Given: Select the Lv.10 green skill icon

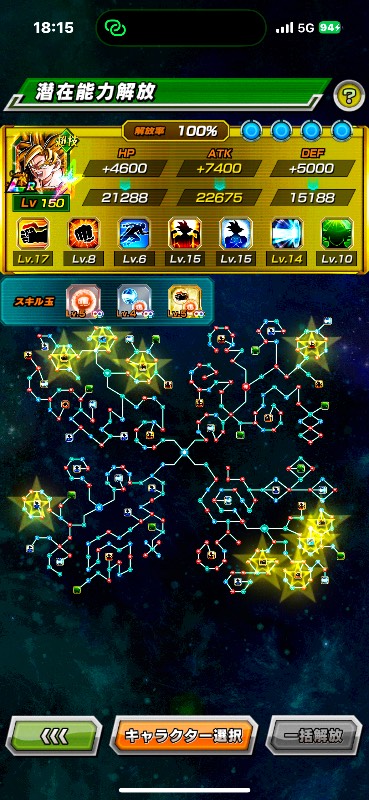Looking at the screenshot, I should (x=337, y=234).
